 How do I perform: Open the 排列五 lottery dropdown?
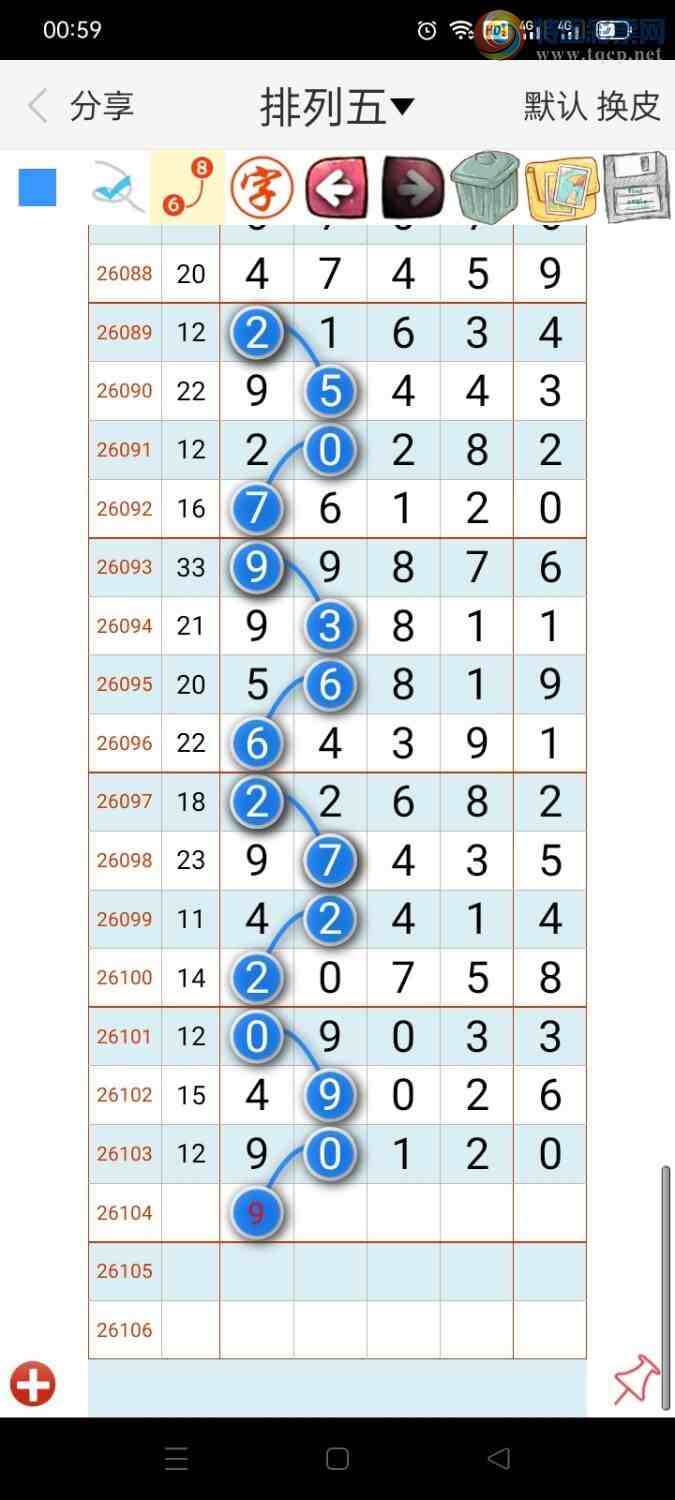[337, 107]
